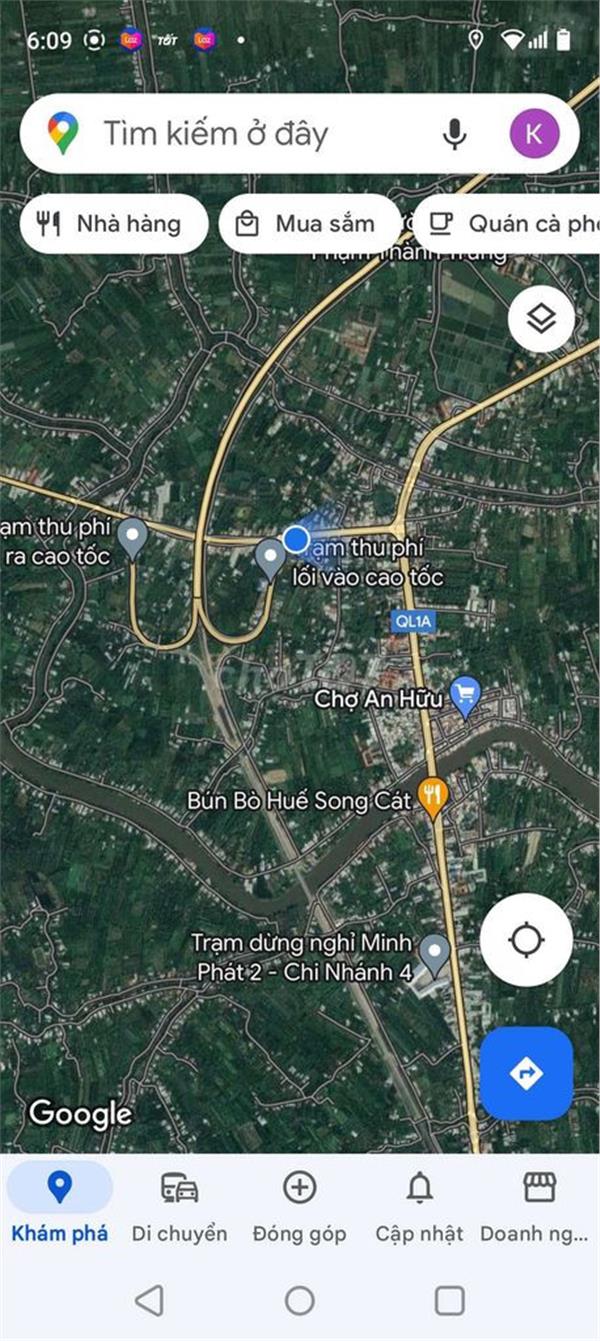Tap the Trạm thu phí lối ra cao tốc pin
Screen dimensions: 600x1341
(132, 538)
